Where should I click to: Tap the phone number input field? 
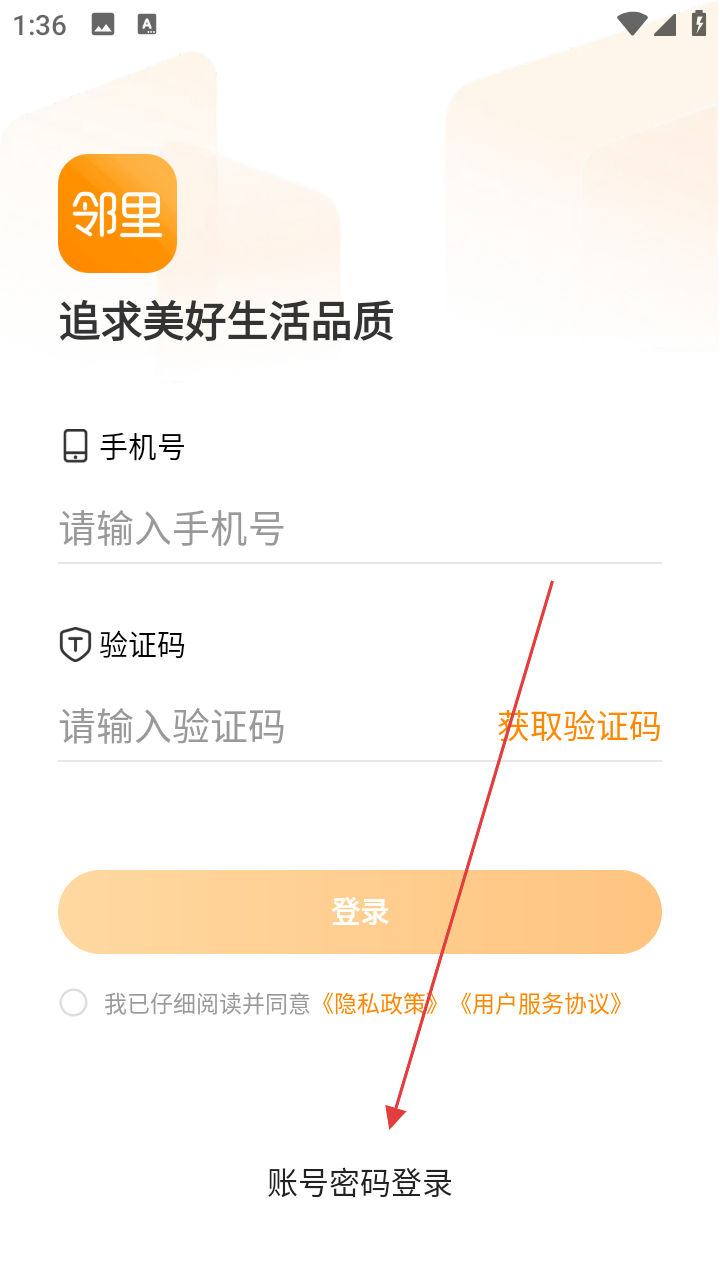(x=300, y=528)
